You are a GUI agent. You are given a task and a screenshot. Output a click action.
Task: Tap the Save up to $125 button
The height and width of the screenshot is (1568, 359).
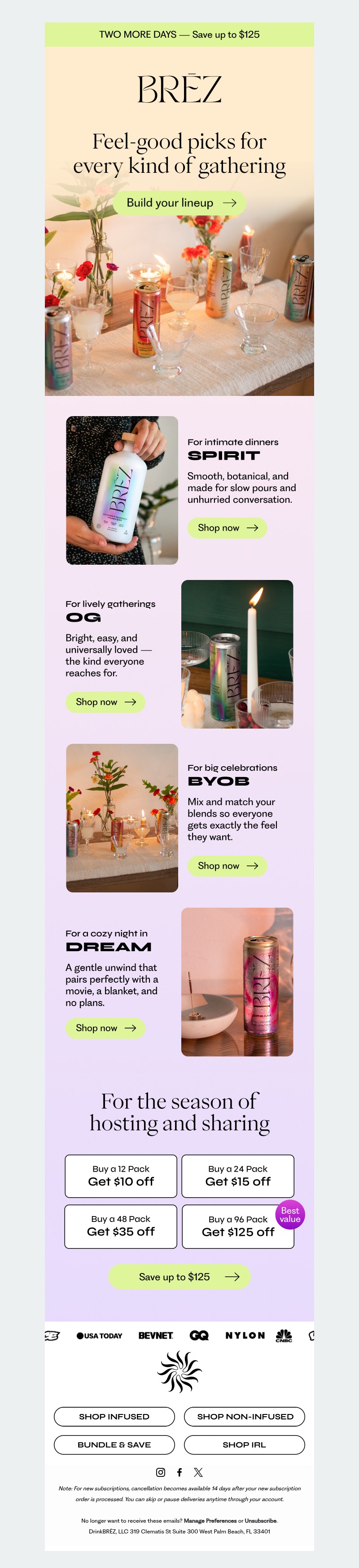pos(179,1276)
